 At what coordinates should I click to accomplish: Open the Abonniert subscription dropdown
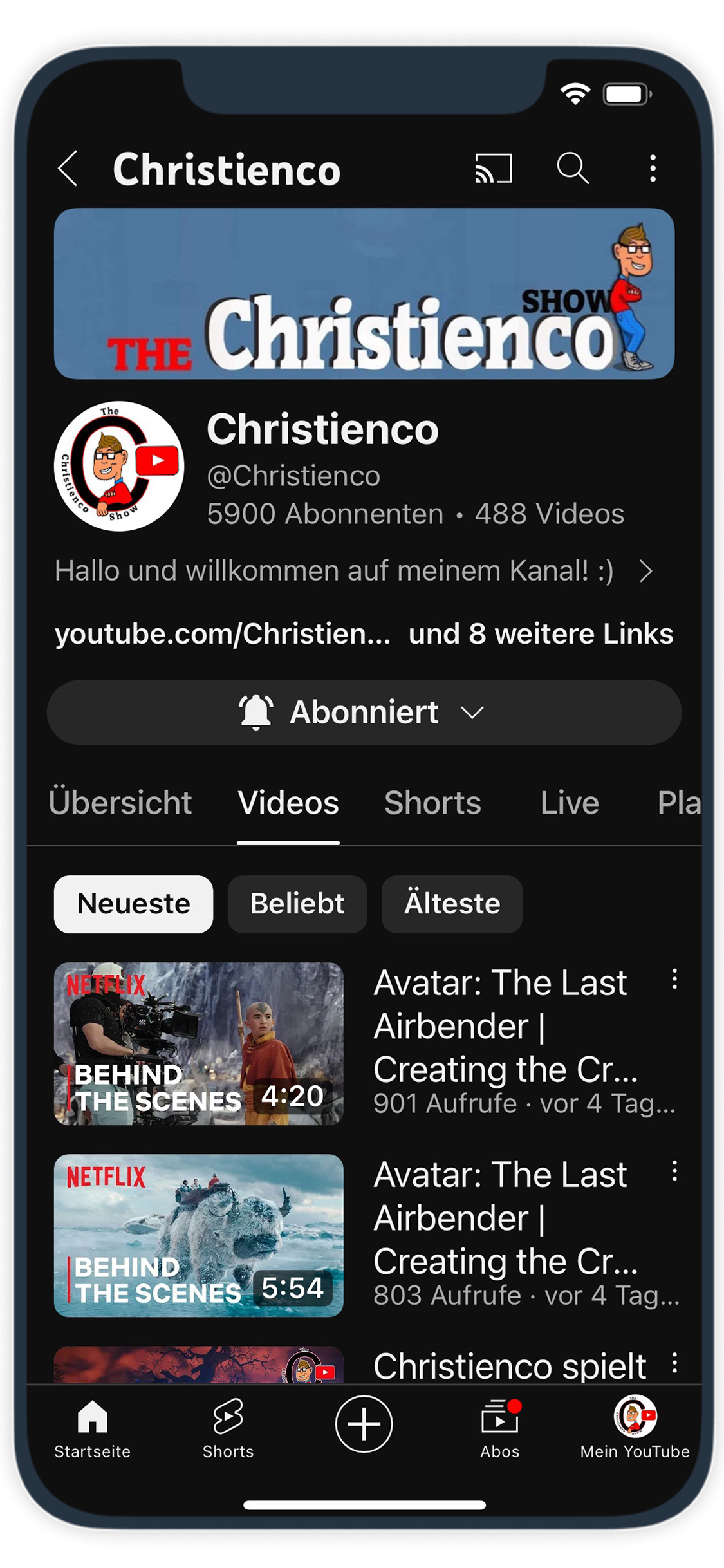[364, 713]
